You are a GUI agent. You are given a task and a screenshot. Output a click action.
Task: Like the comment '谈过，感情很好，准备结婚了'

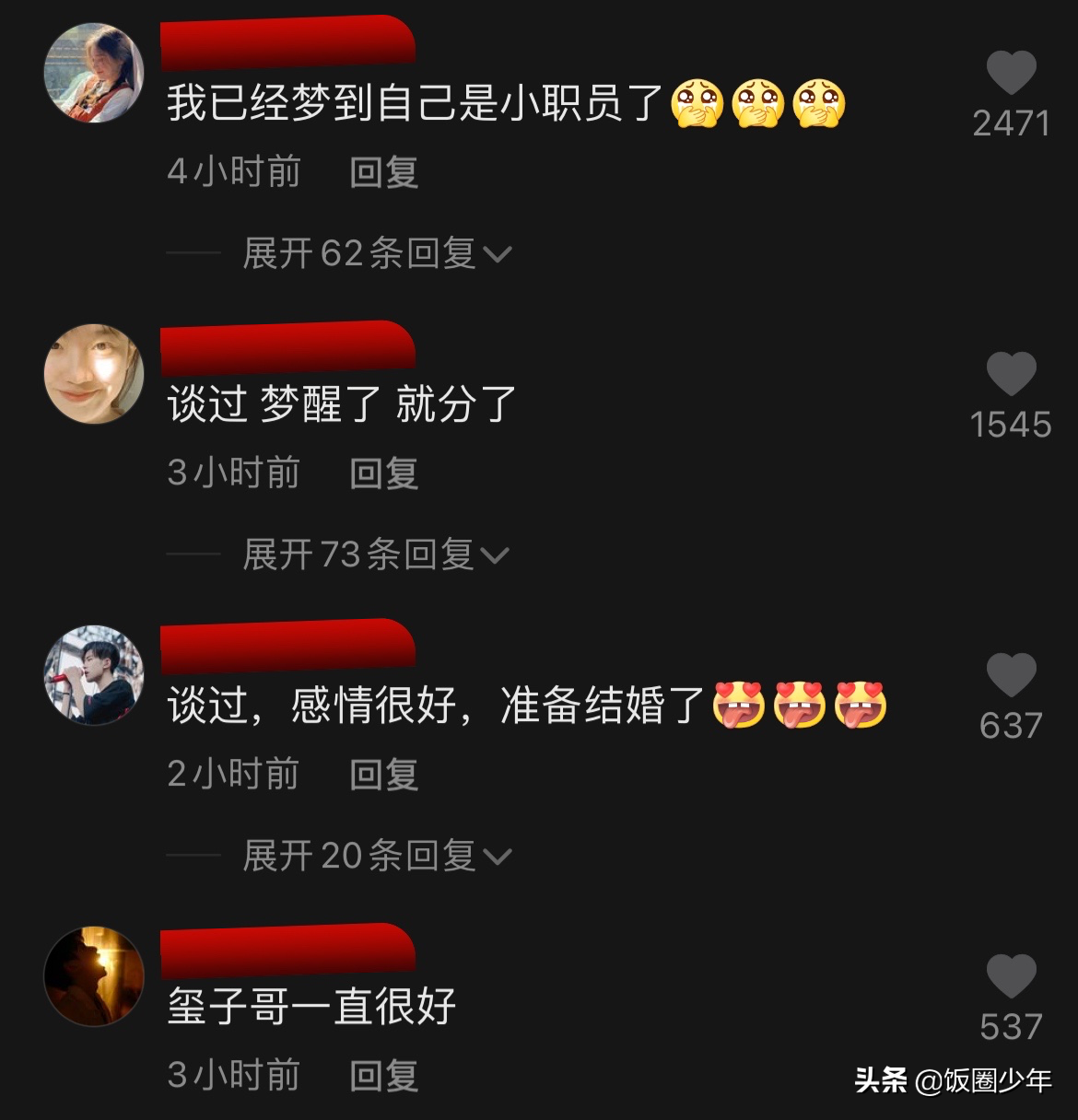(1011, 675)
